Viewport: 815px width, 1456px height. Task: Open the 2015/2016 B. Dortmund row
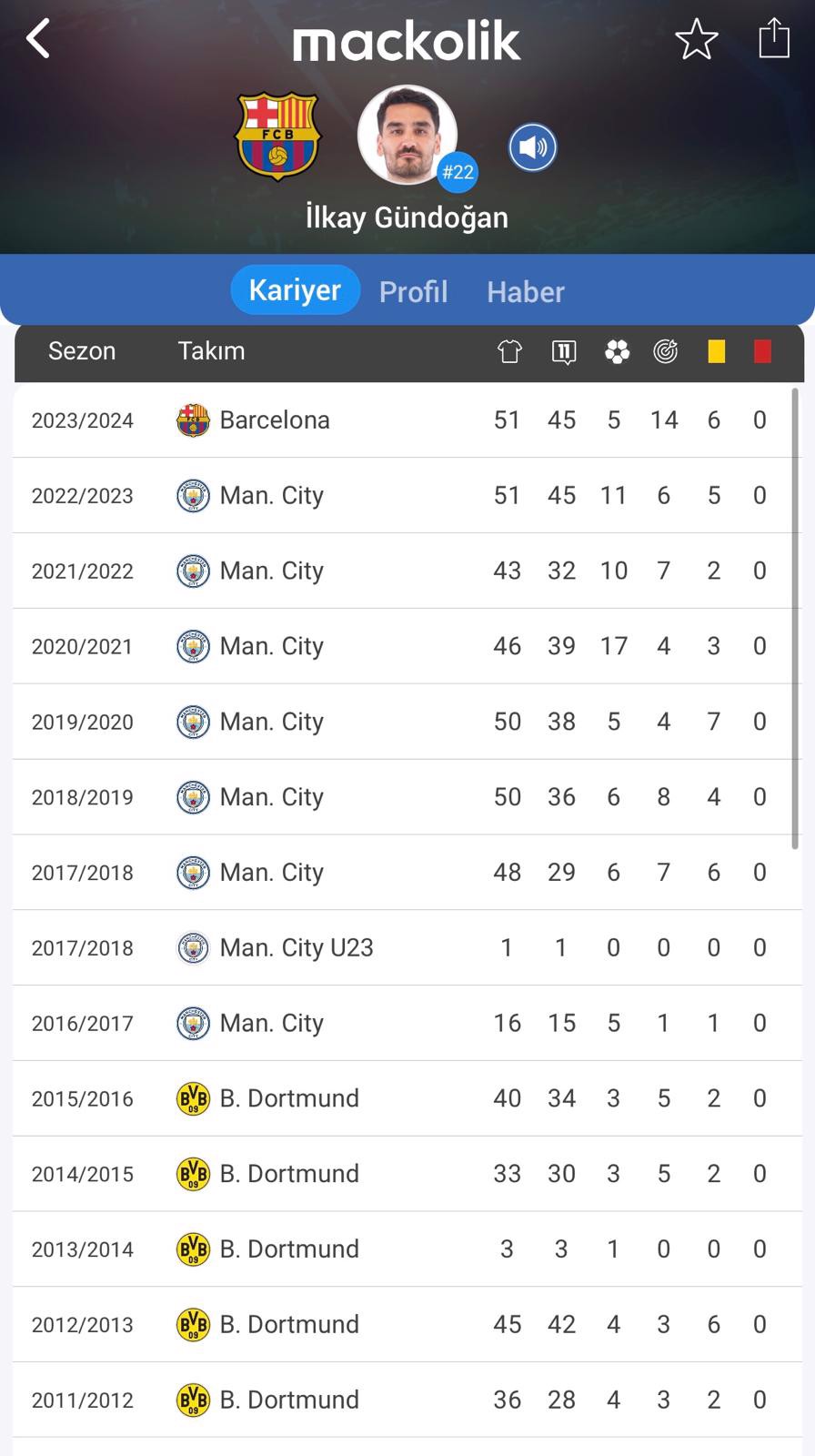(x=407, y=1098)
